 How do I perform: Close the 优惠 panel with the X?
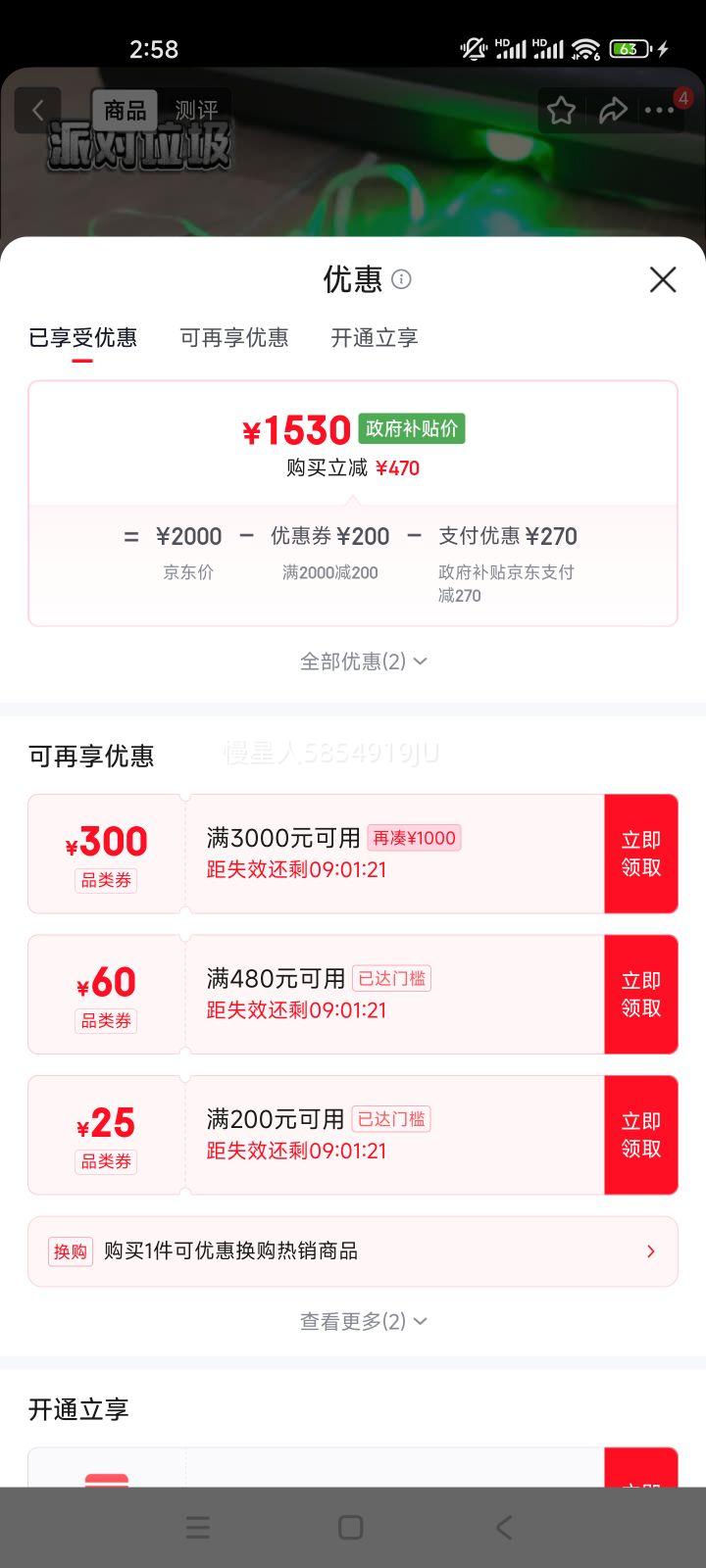663,280
